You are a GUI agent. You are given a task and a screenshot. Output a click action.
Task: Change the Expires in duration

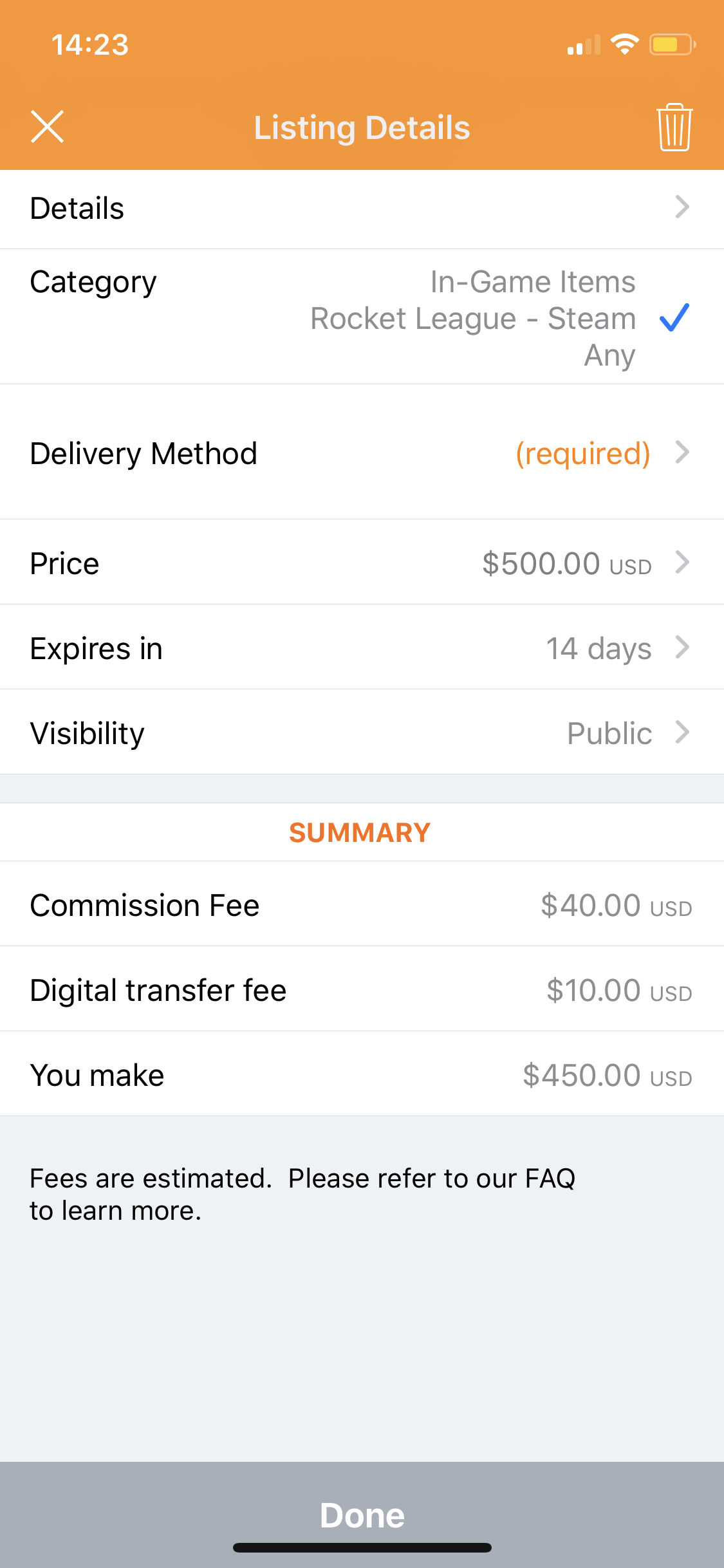[x=362, y=648]
